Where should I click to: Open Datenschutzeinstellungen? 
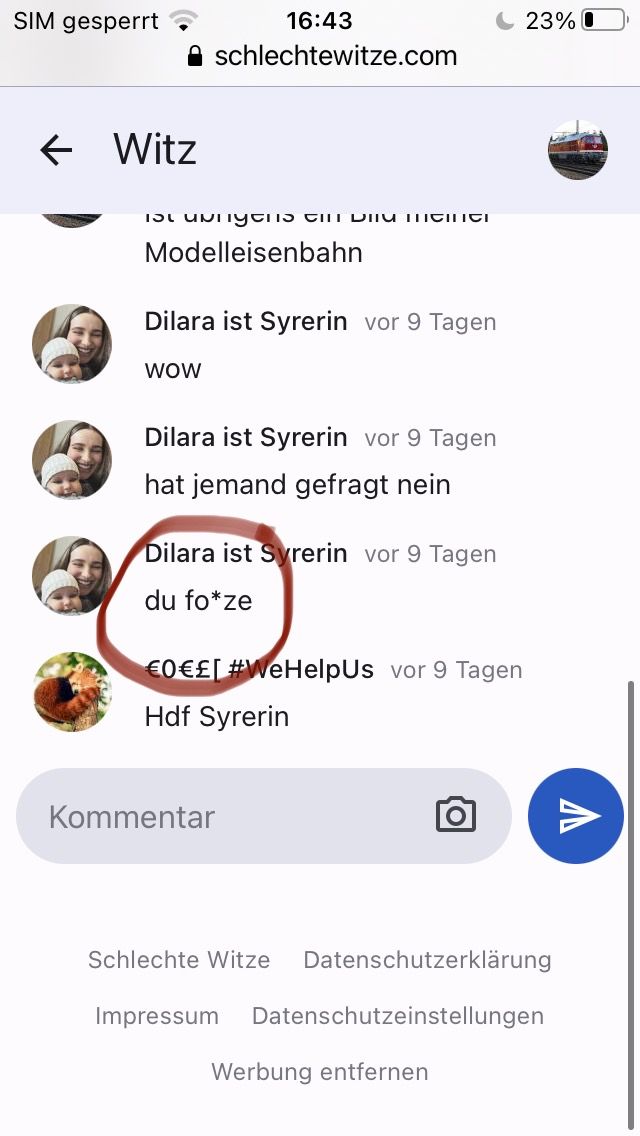(398, 1016)
